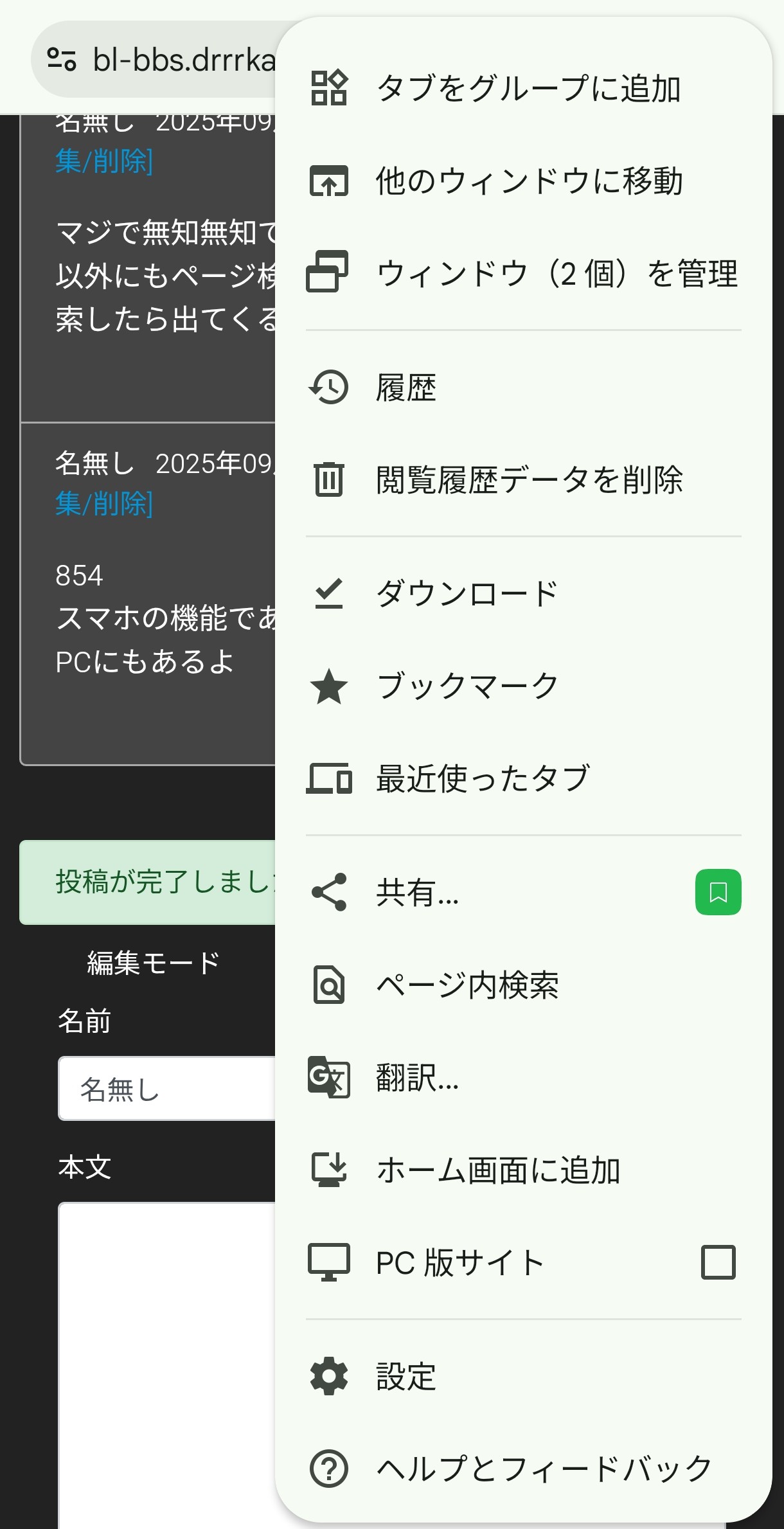
Task: Select 翻訳… option
Action: click(418, 1077)
